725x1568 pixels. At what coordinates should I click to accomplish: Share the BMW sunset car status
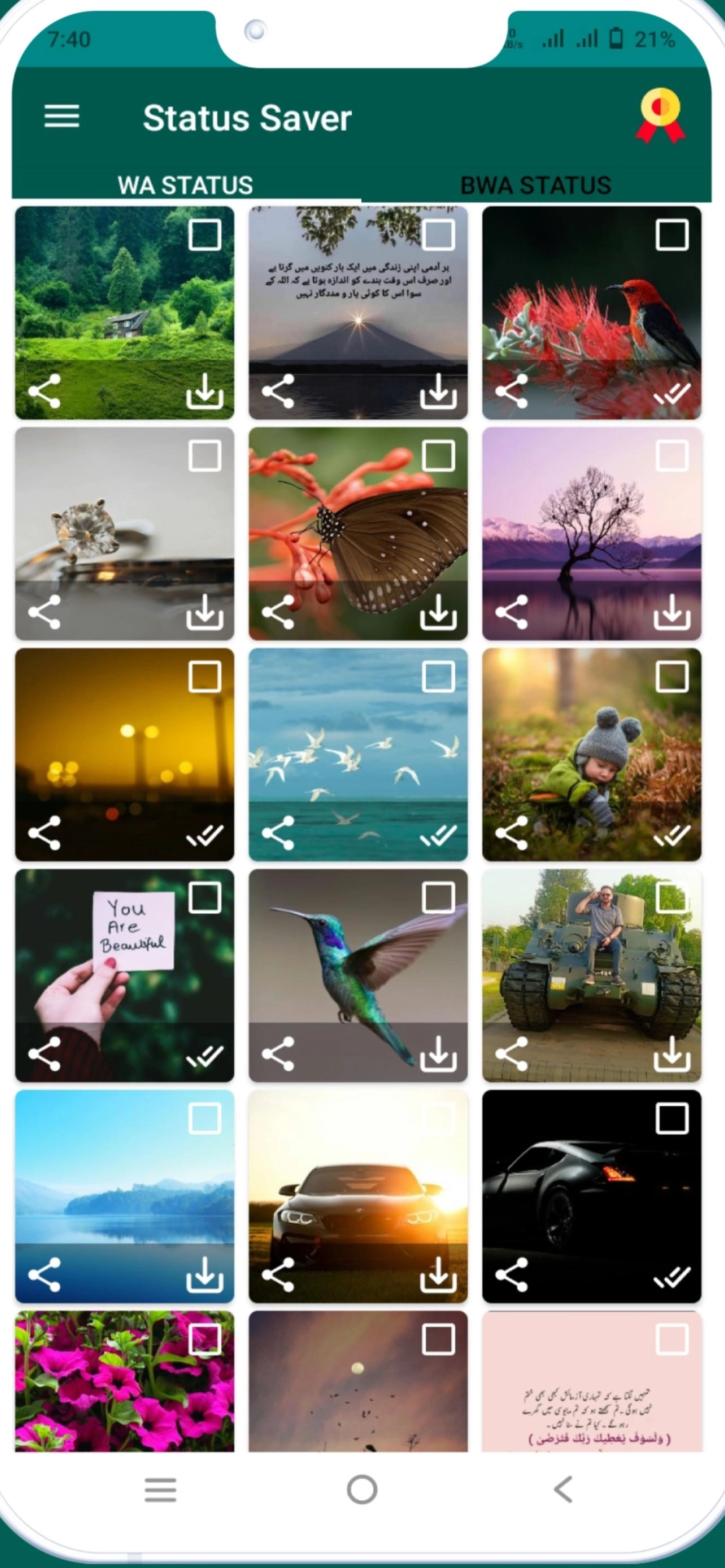(278, 1275)
